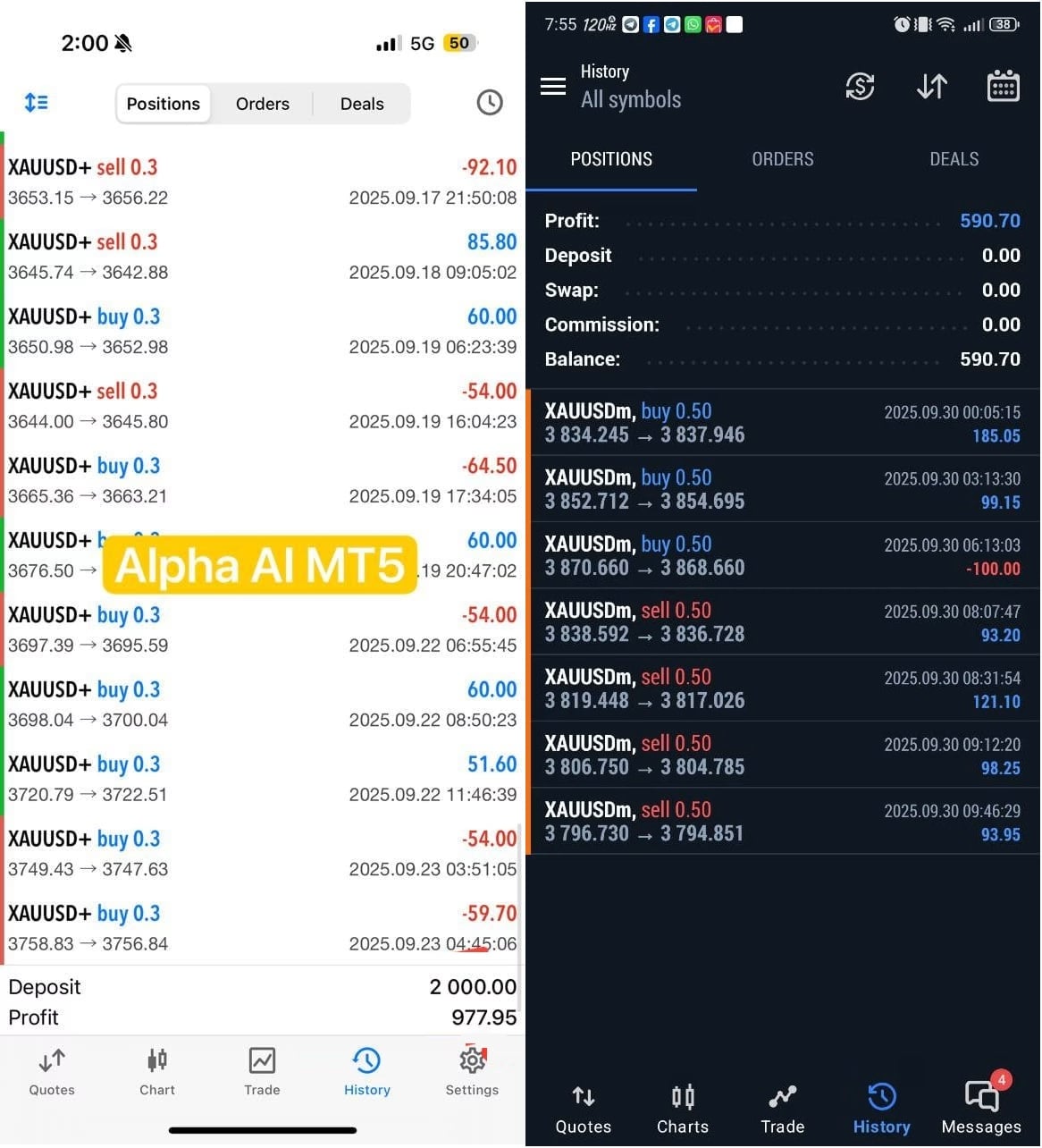This screenshot has height=1148, width=1042.
Task: Open the hamburger menu beside History
Action: 552,86
